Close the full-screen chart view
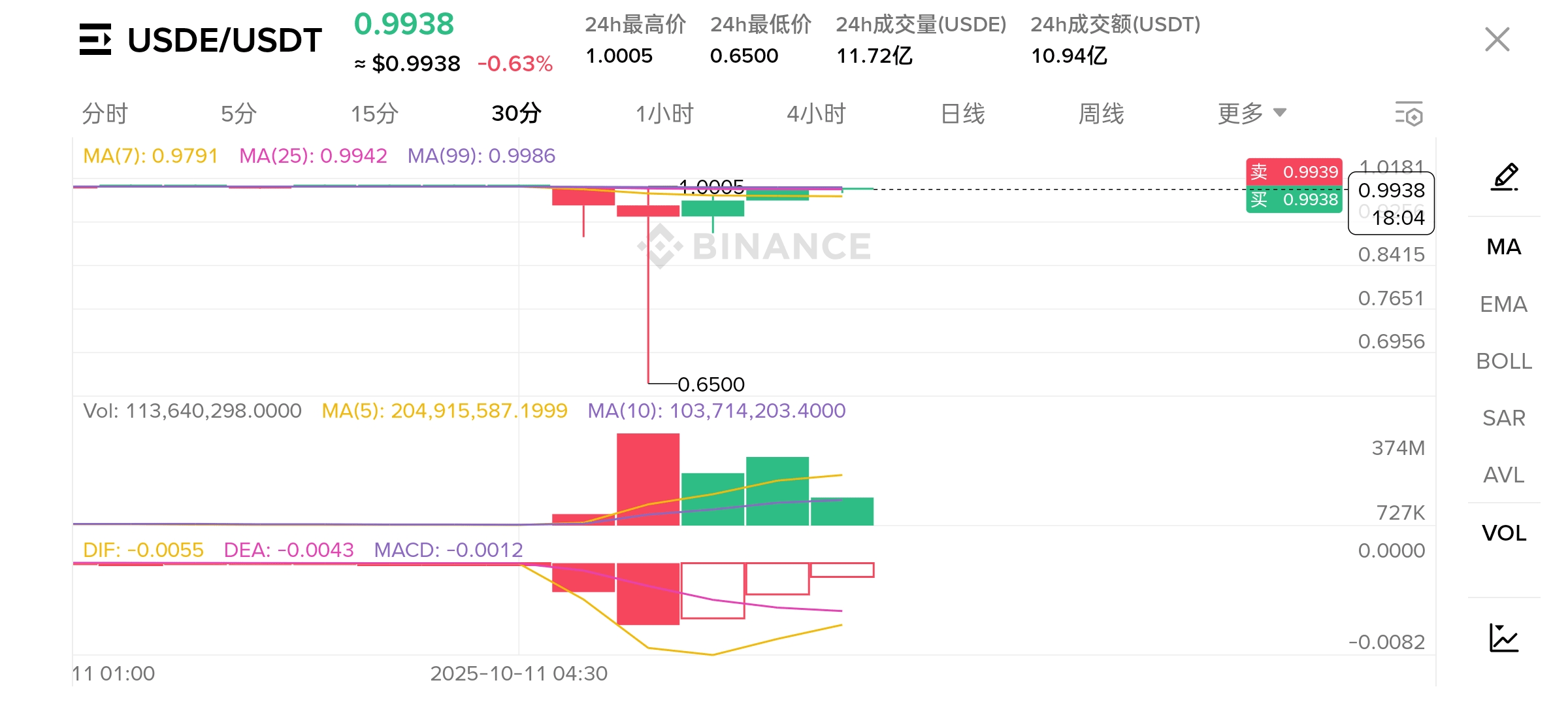This screenshot has height=706, width=1568. pos(1497,39)
